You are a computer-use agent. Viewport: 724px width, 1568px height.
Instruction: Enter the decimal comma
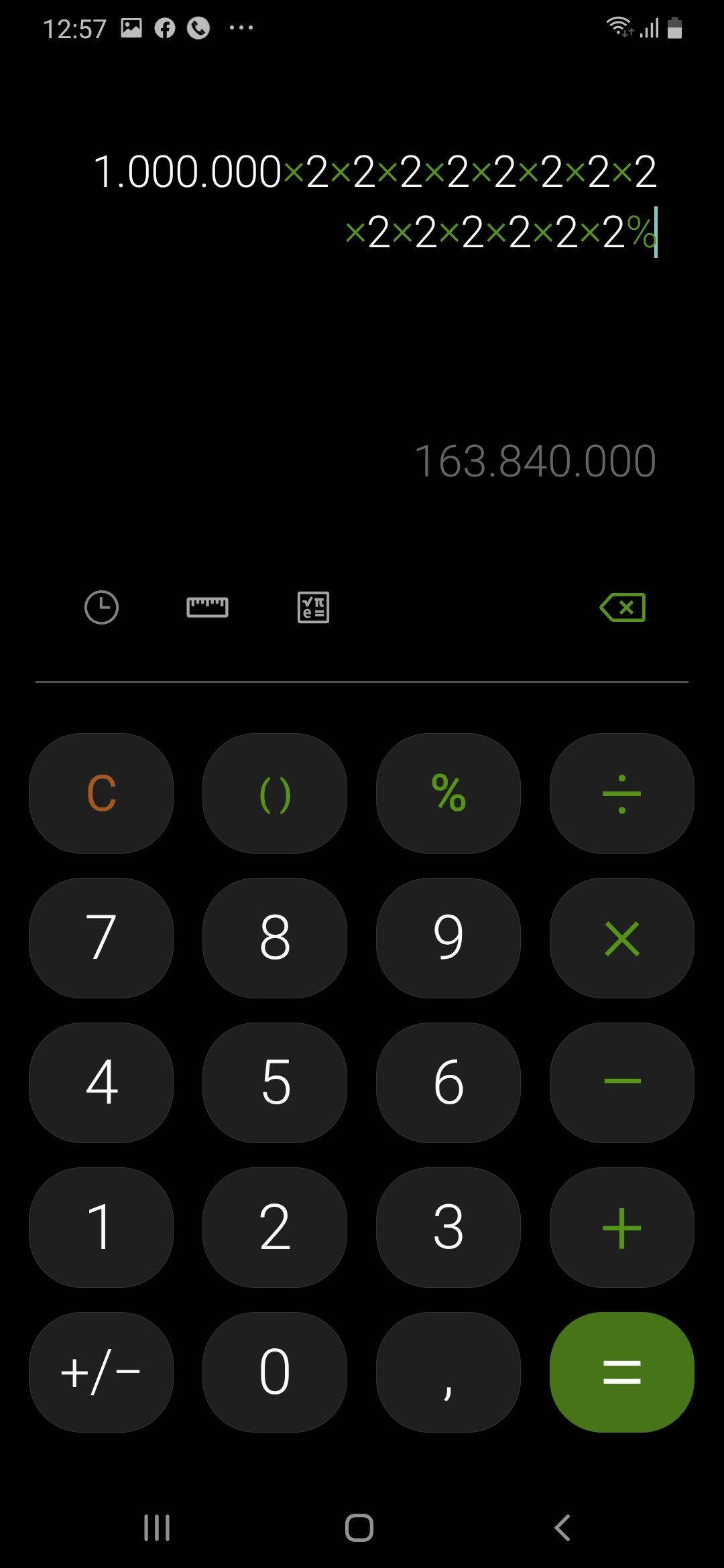(x=448, y=1372)
